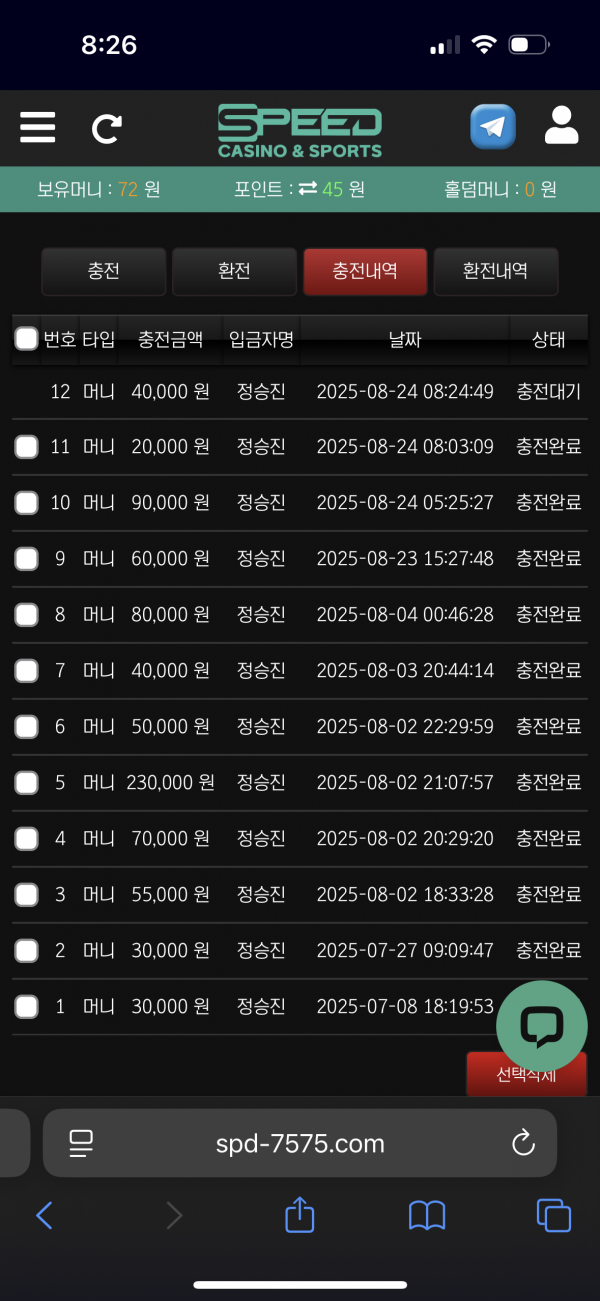The image size is (600, 1301).
Task: Reload the page from the address bar
Action: coord(523,1143)
